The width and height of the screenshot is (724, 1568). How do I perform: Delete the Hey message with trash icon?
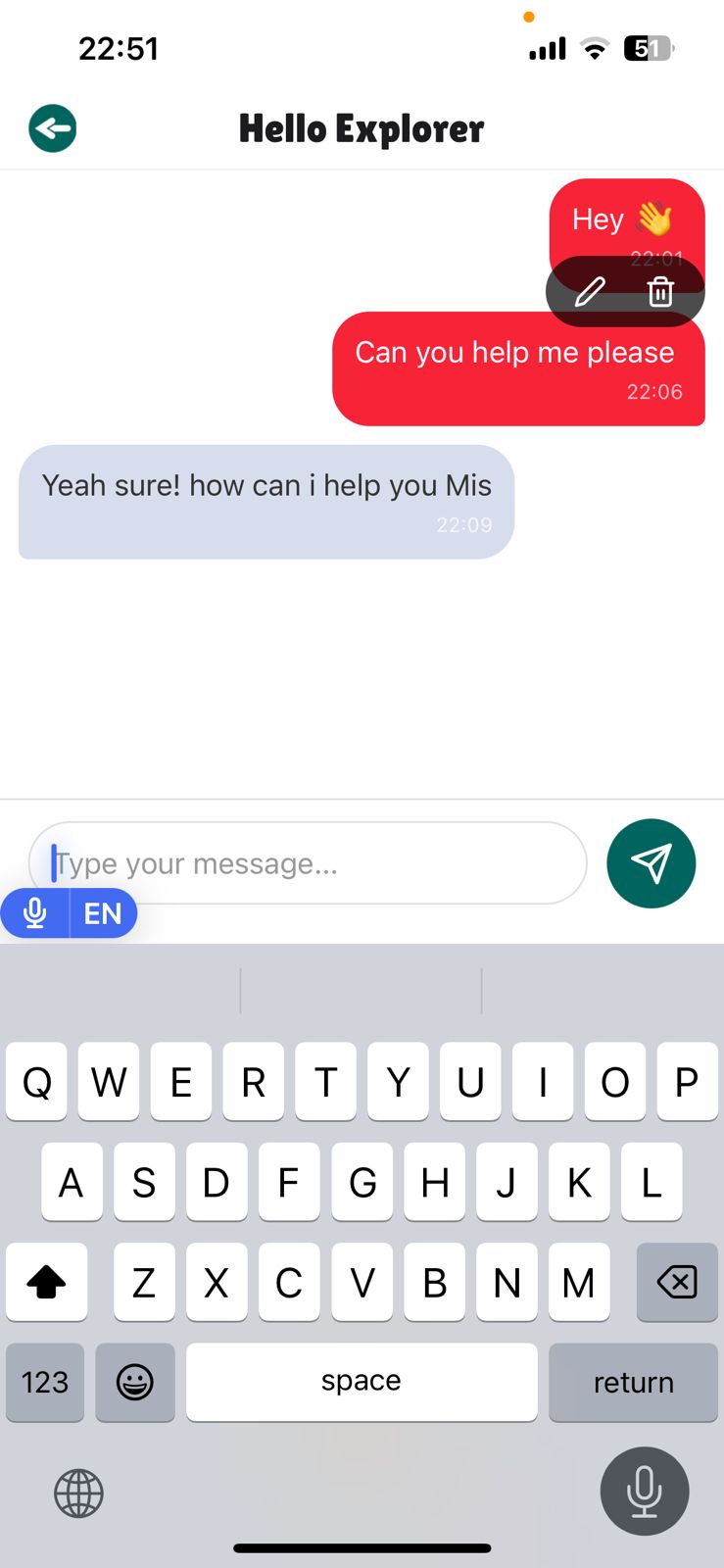(x=661, y=291)
